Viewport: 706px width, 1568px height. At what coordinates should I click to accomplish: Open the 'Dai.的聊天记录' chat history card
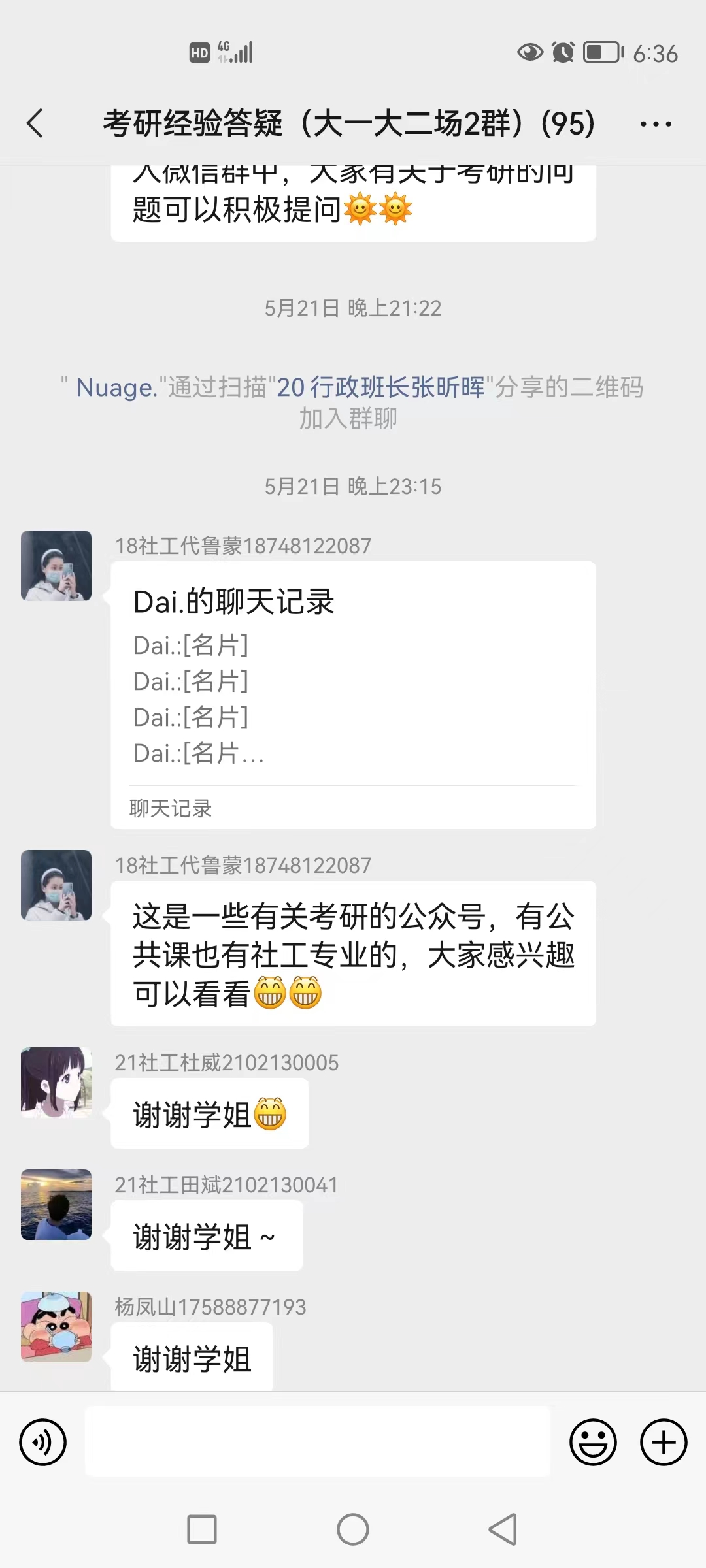[353, 694]
